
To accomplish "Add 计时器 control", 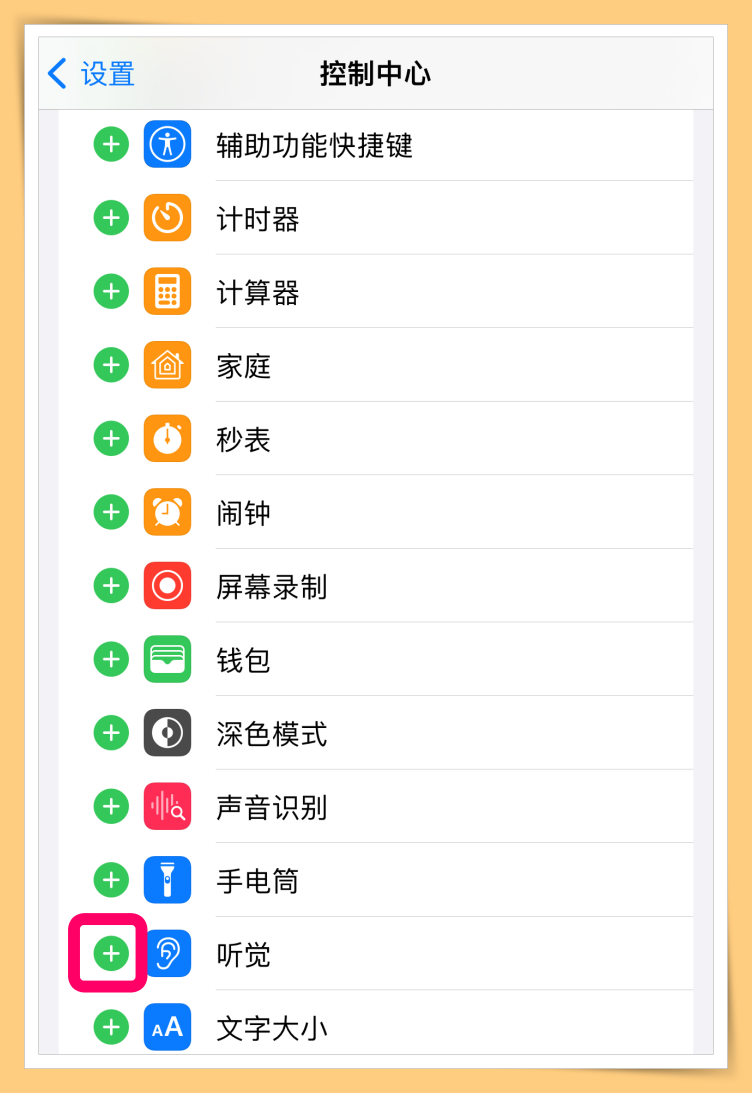I will [111, 218].
